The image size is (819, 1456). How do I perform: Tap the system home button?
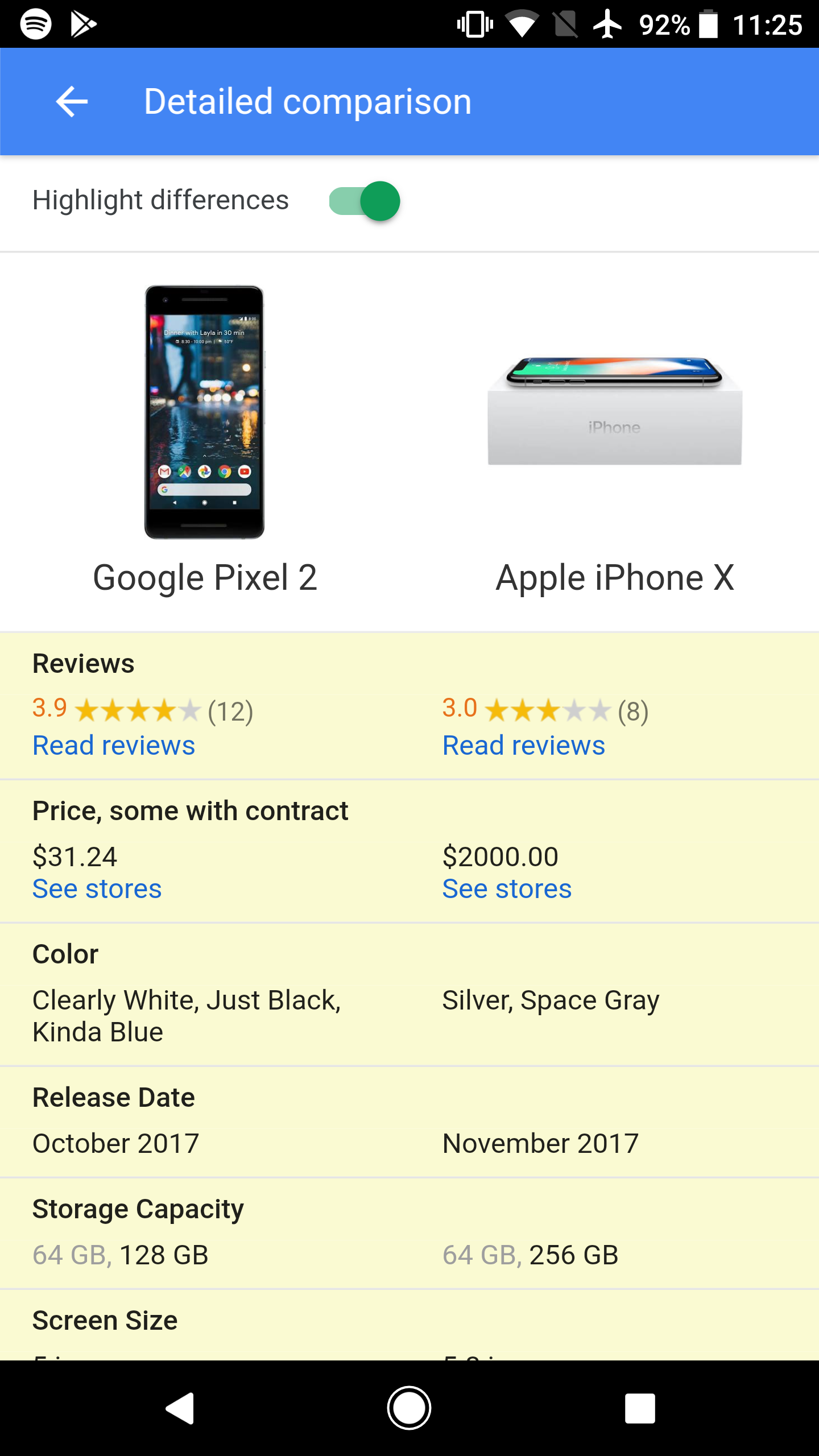tap(409, 1408)
